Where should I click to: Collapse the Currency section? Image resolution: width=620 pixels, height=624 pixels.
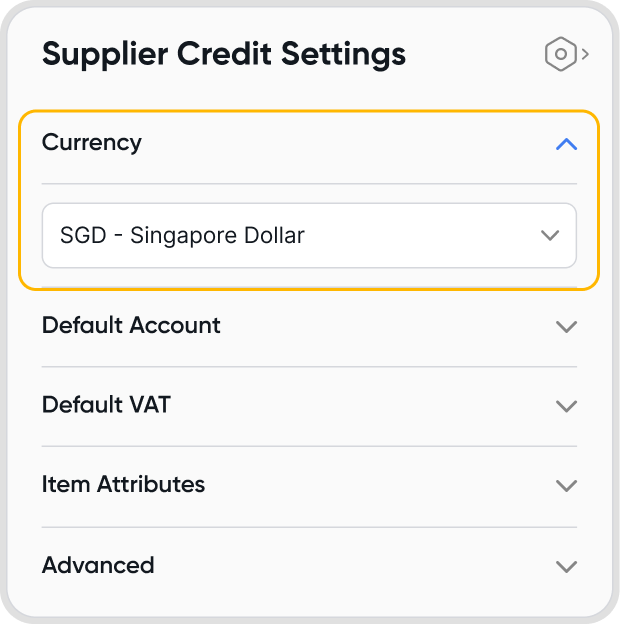coord(566,143)
